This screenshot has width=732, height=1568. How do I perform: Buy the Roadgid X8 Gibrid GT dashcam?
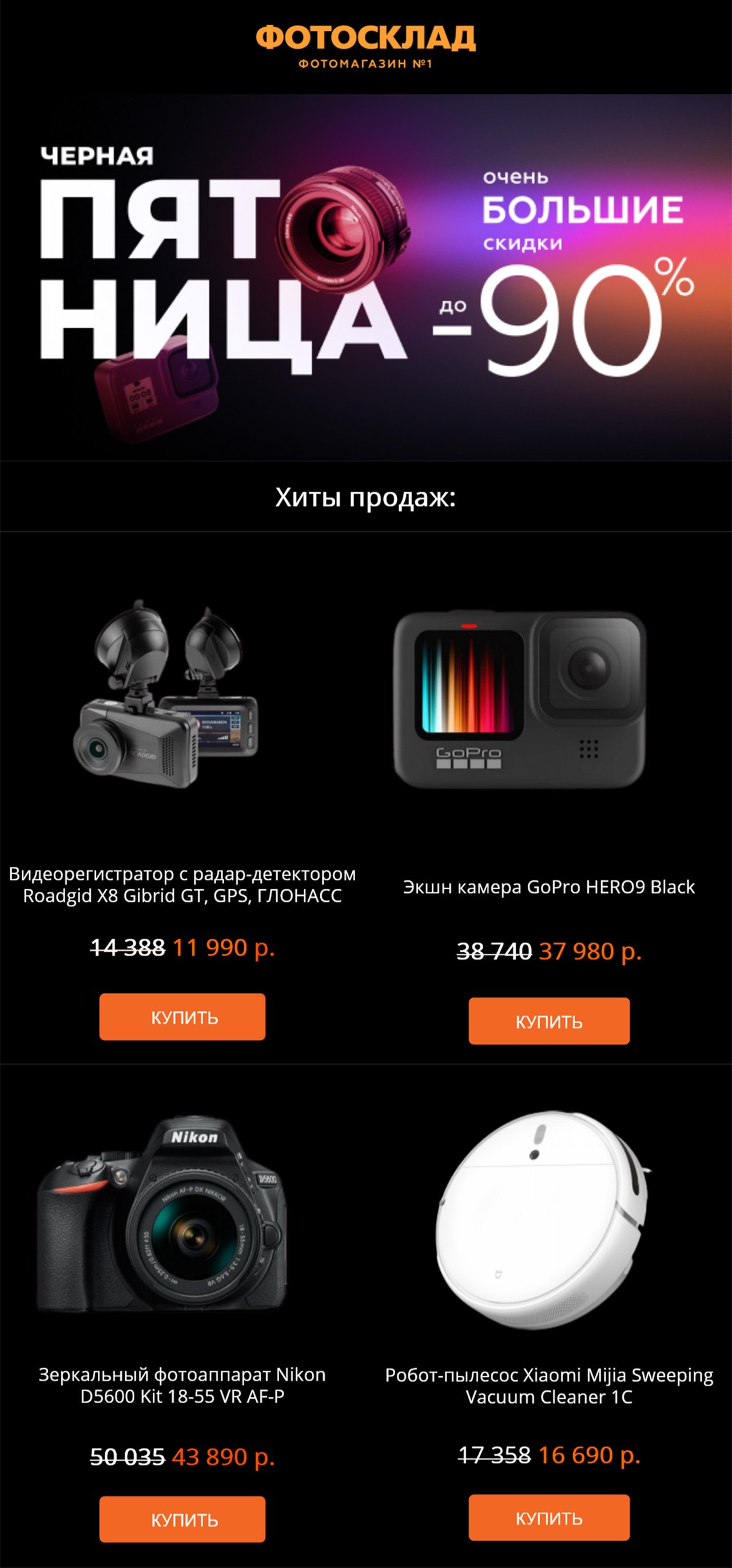click(182, 1016)
